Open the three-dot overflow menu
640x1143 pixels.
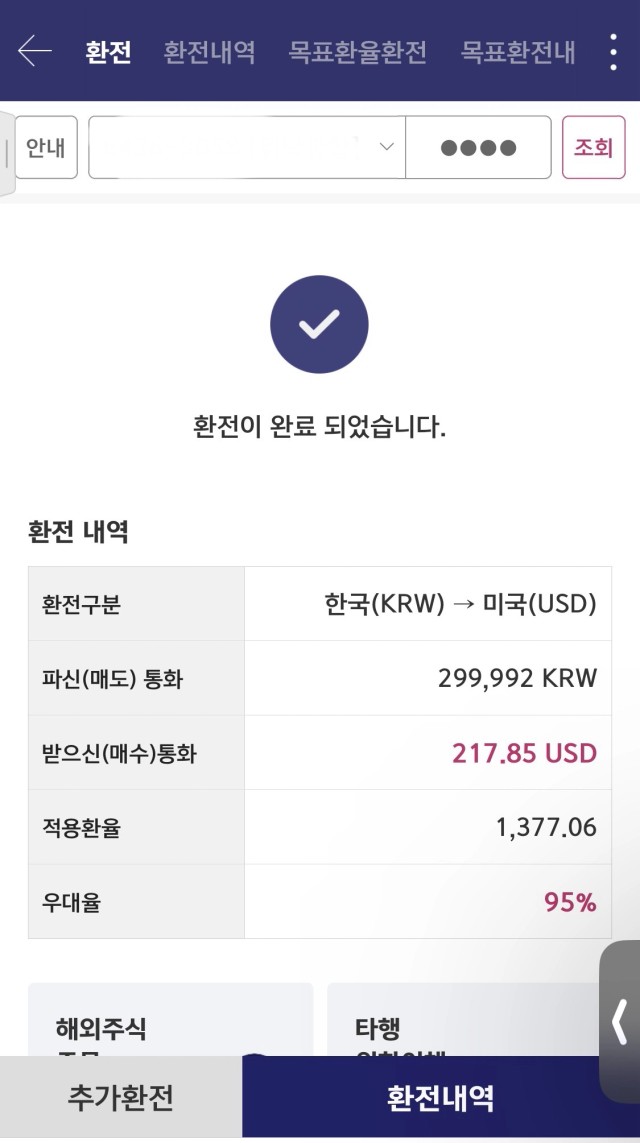pos(613,52)
